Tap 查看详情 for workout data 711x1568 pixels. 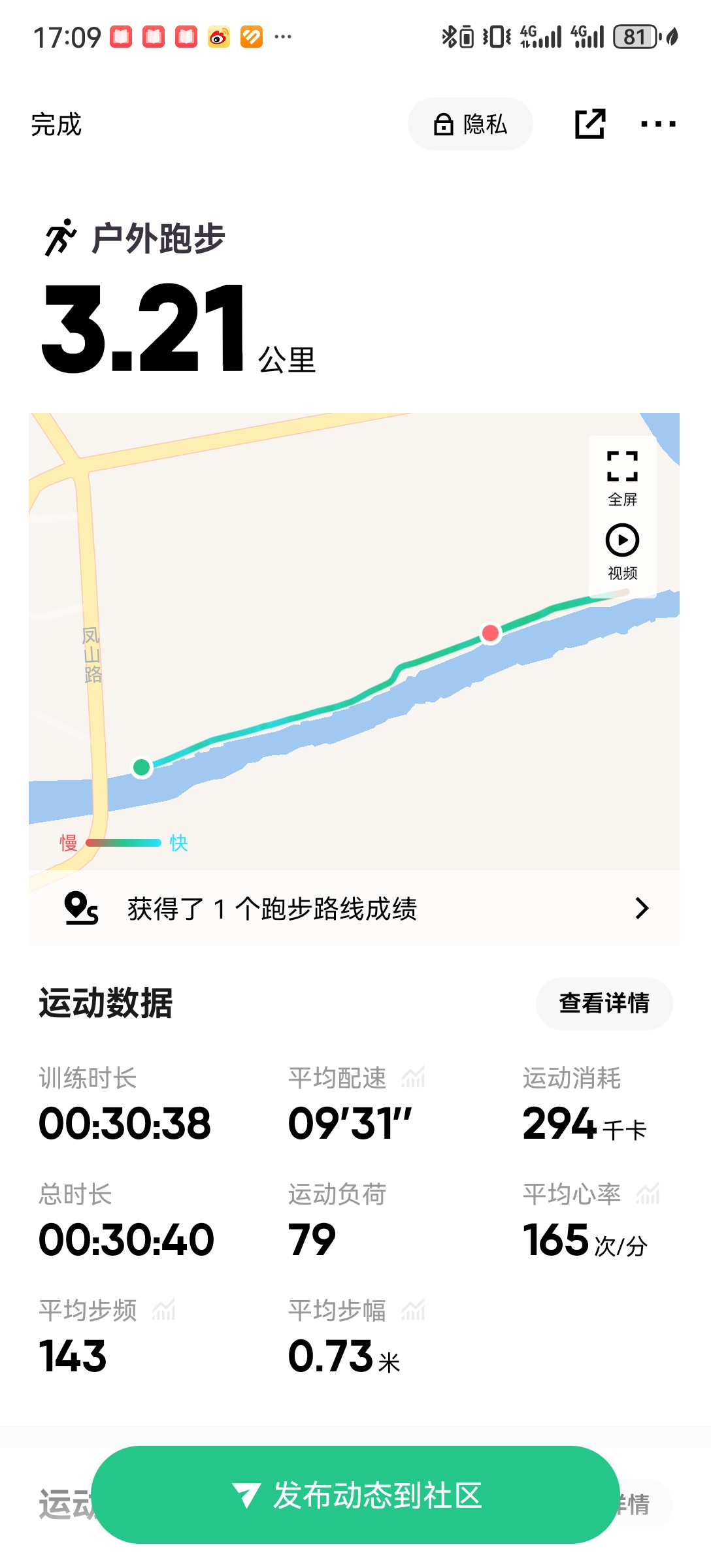[x=604, y=1004]
